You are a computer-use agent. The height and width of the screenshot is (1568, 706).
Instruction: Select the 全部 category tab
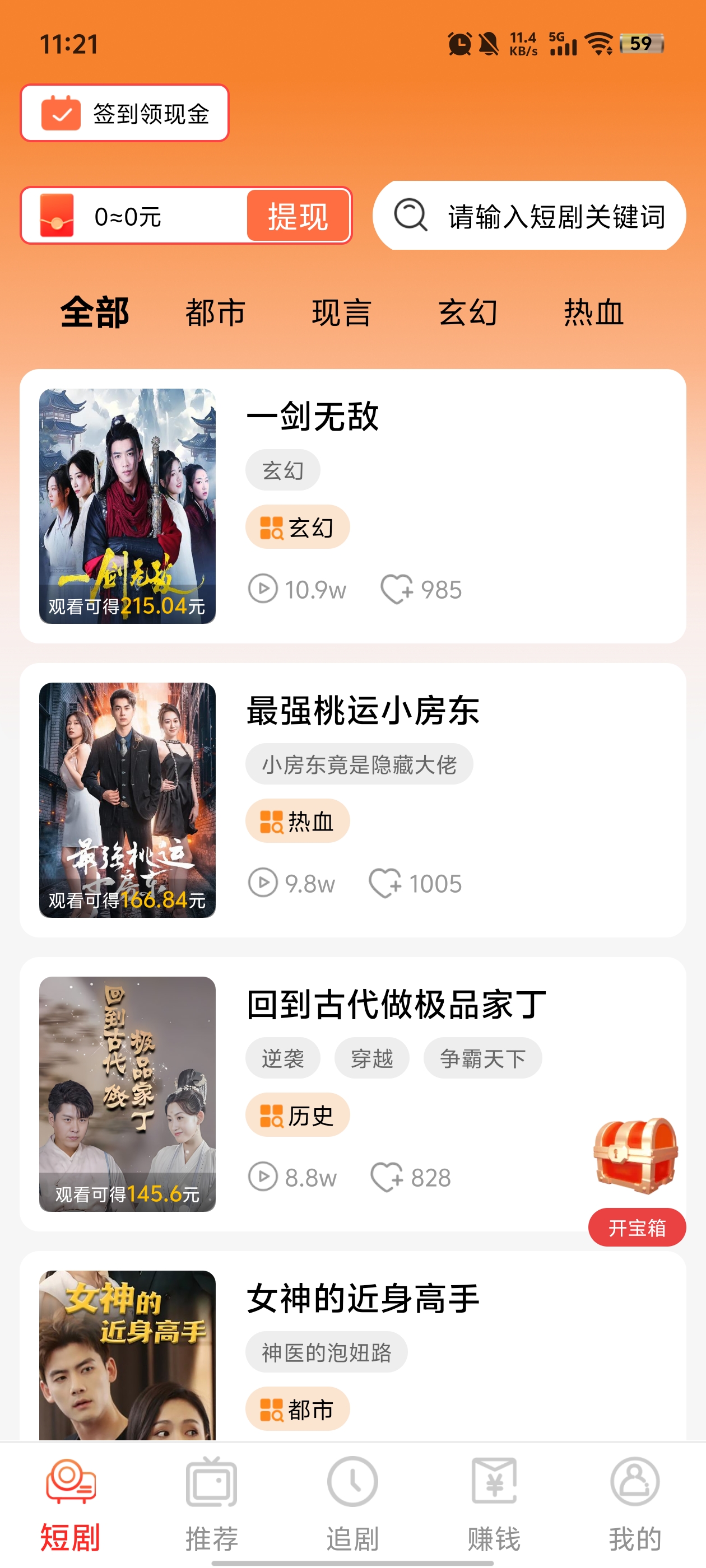click(95, 312)
